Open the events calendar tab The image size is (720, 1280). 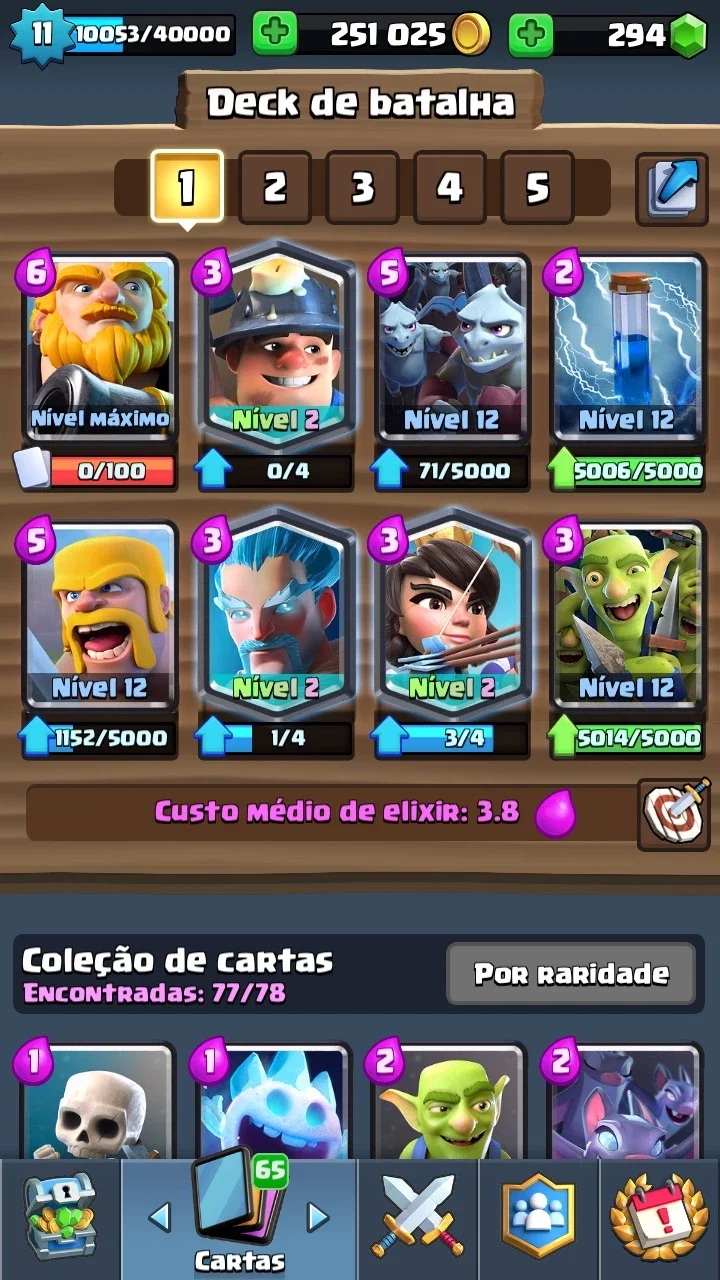point(659,1217)
